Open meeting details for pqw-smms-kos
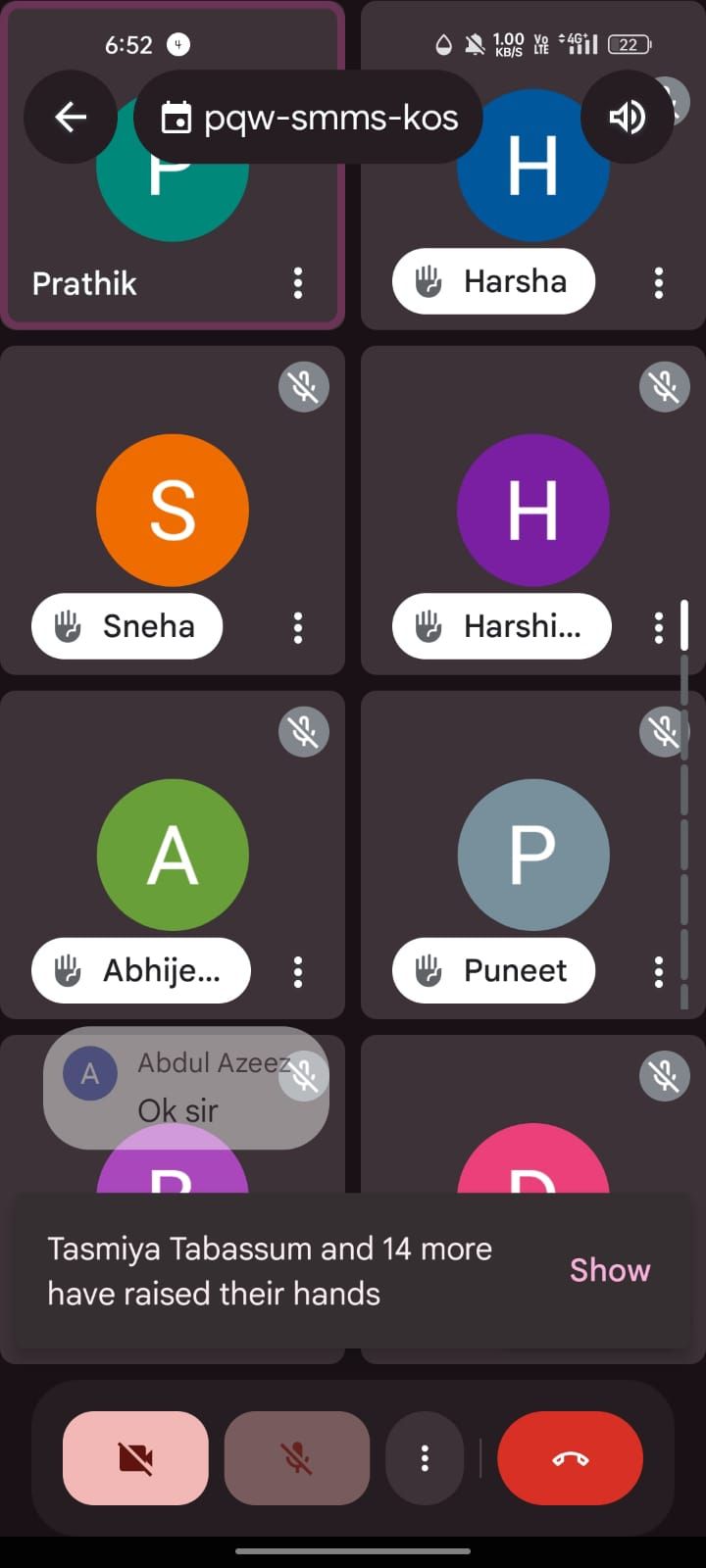 pos(309,118)
